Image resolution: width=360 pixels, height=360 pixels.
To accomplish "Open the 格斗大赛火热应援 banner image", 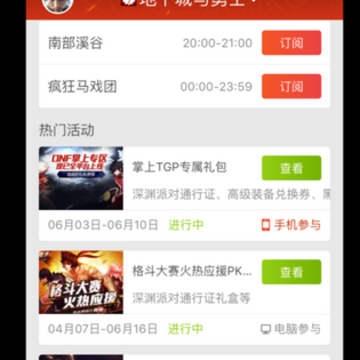I will 81,282.
